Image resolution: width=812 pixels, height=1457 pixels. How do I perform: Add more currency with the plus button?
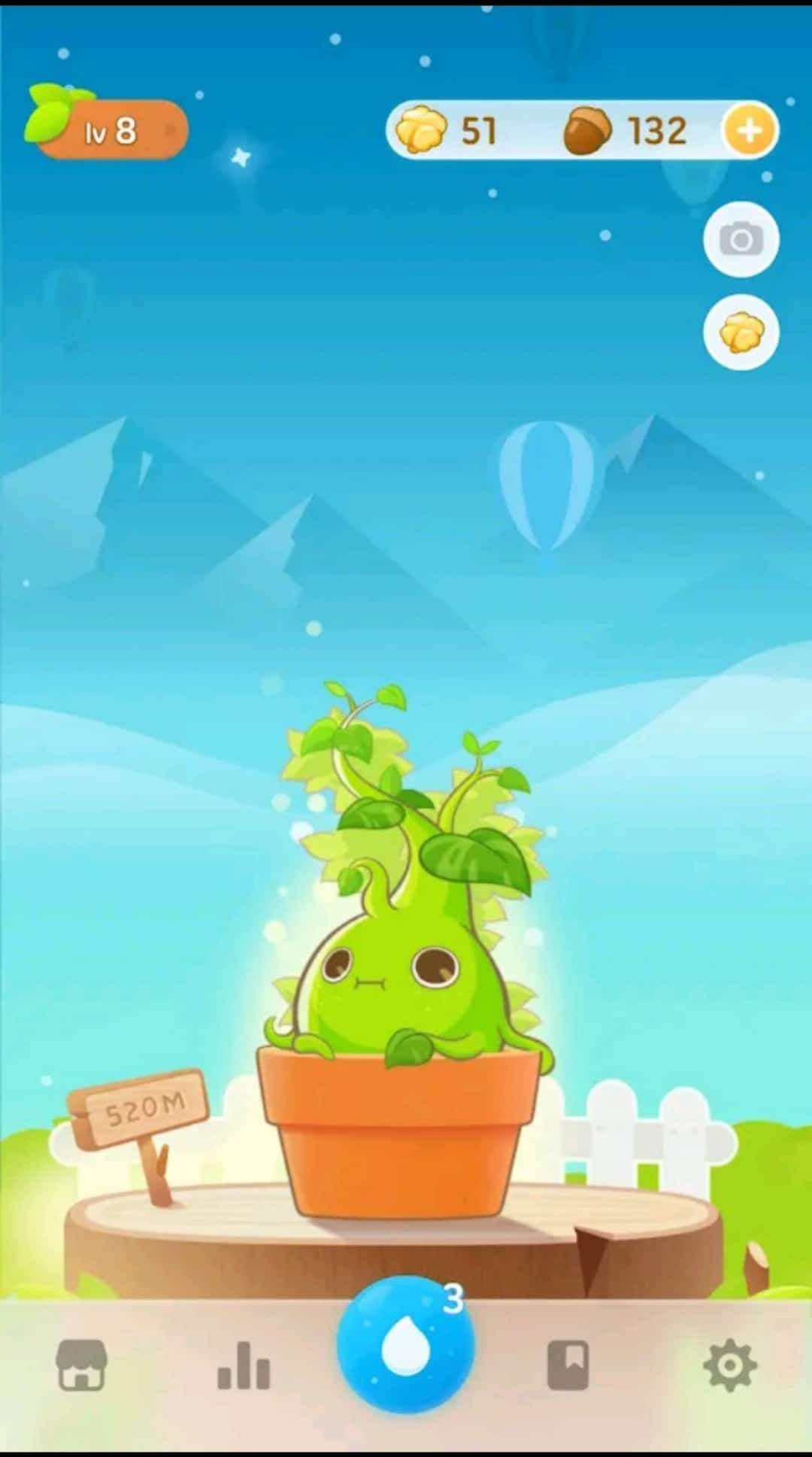[749, 131]
